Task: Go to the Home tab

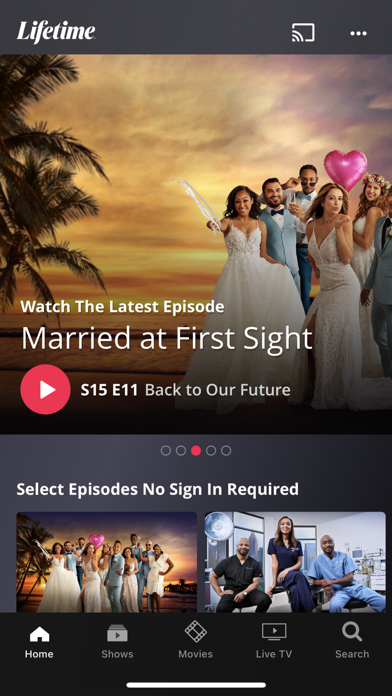Action: point(39,640)
